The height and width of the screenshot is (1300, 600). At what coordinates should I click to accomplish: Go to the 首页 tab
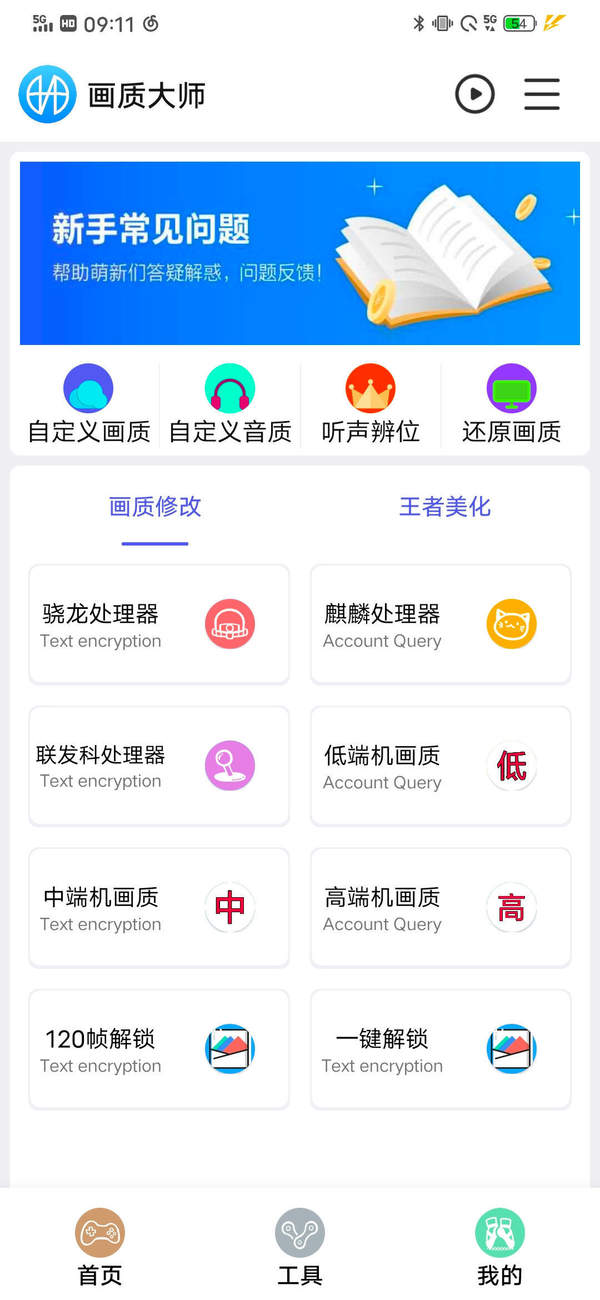100,1248
